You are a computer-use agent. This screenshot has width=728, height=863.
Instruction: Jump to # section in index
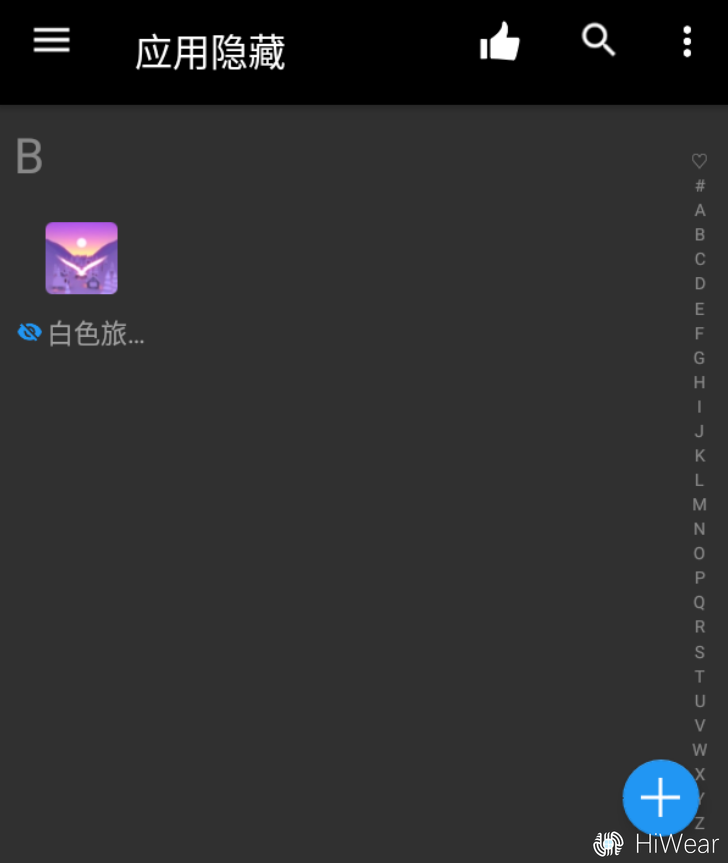click(699, 186)
